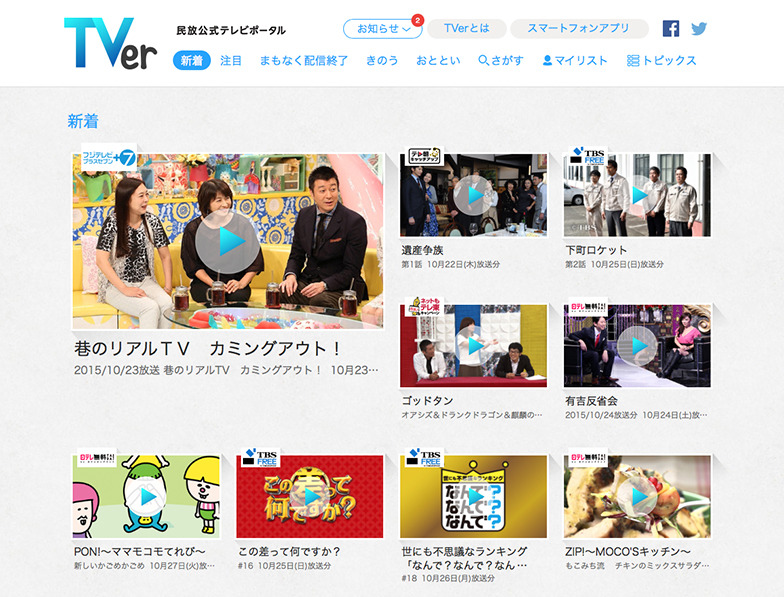The image size is (784, 597).
Task: Open the 下町ロケット episode card
Action: click(x=637, y=195)
